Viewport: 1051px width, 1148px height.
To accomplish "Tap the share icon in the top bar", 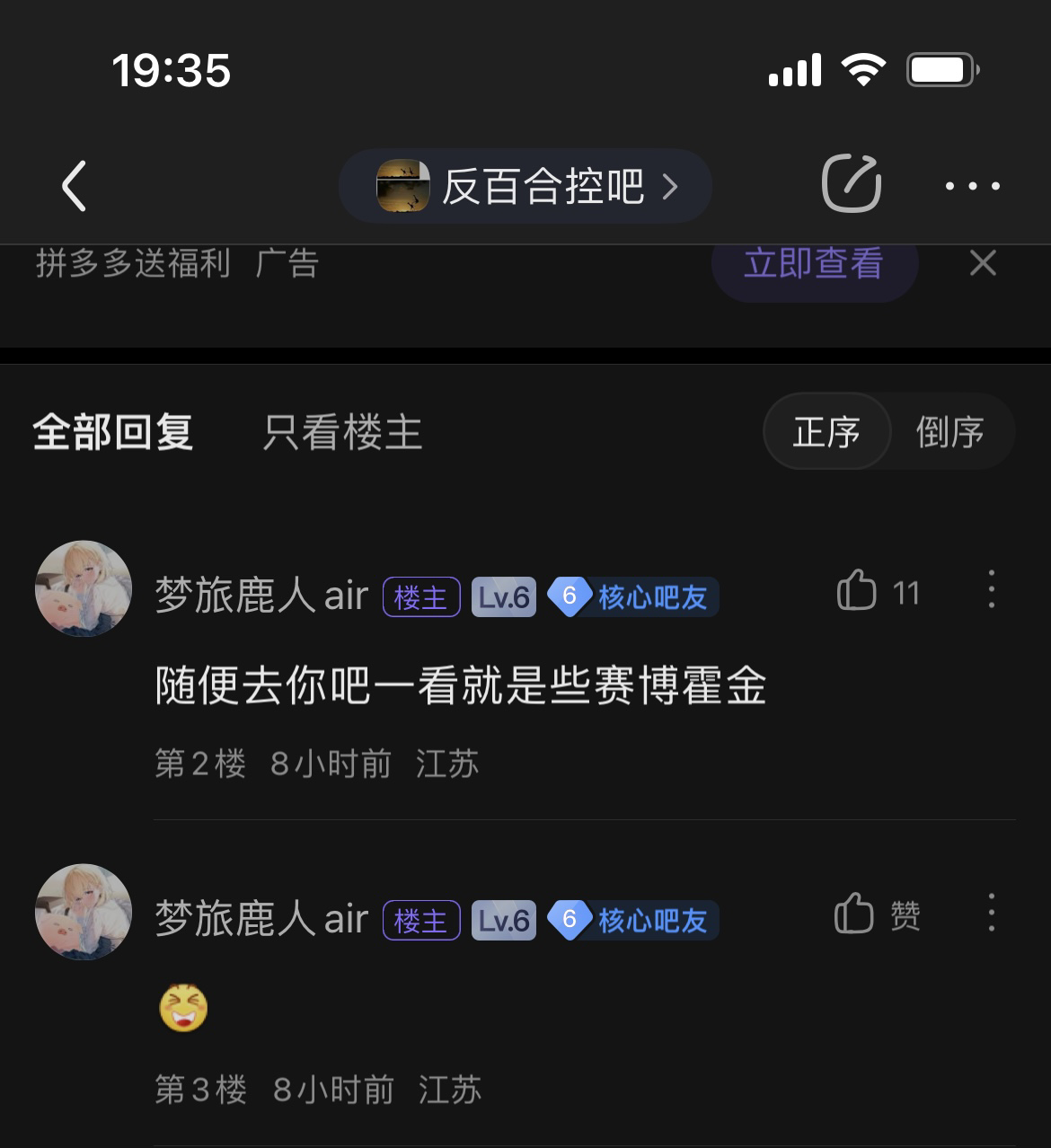I will (x=851, y=184).
